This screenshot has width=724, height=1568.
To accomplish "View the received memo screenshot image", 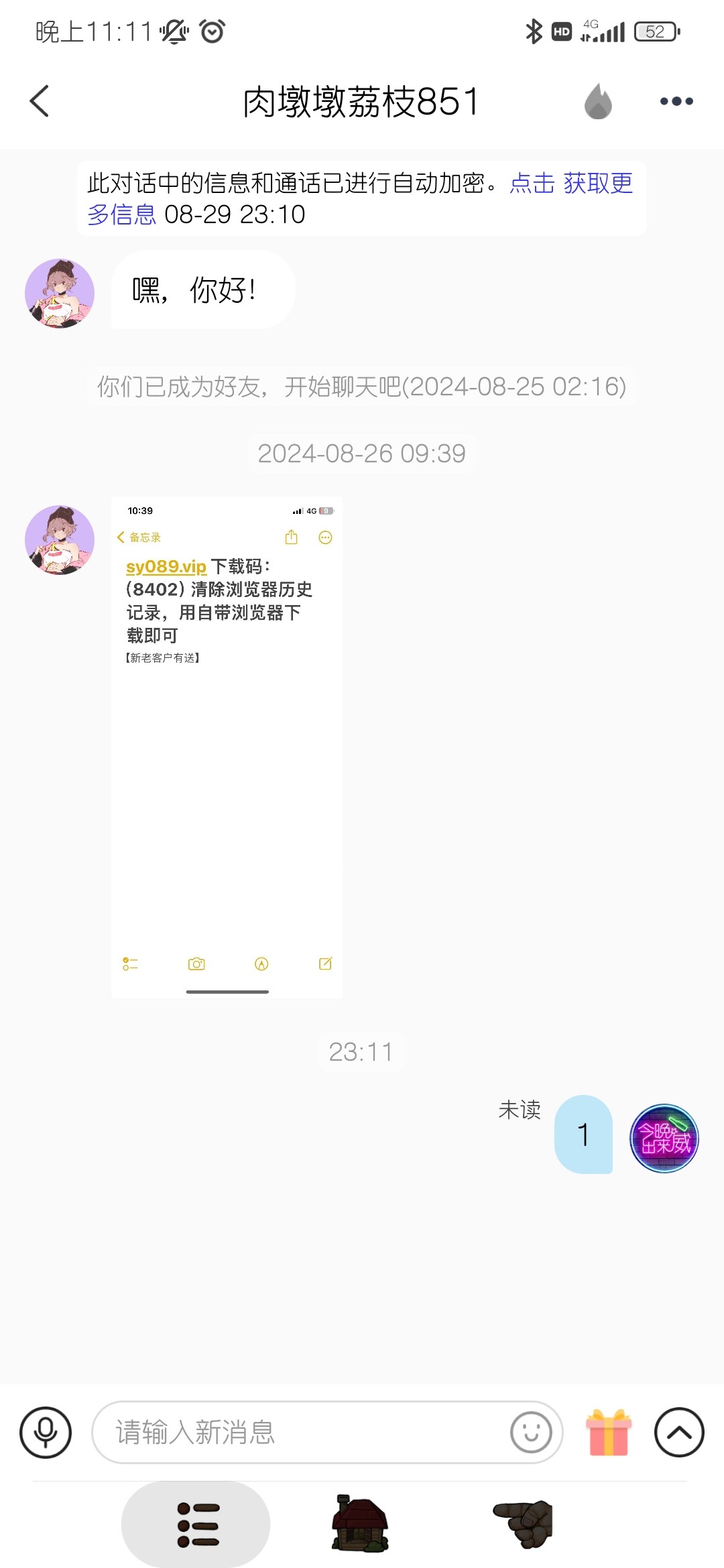I will 227,747.
